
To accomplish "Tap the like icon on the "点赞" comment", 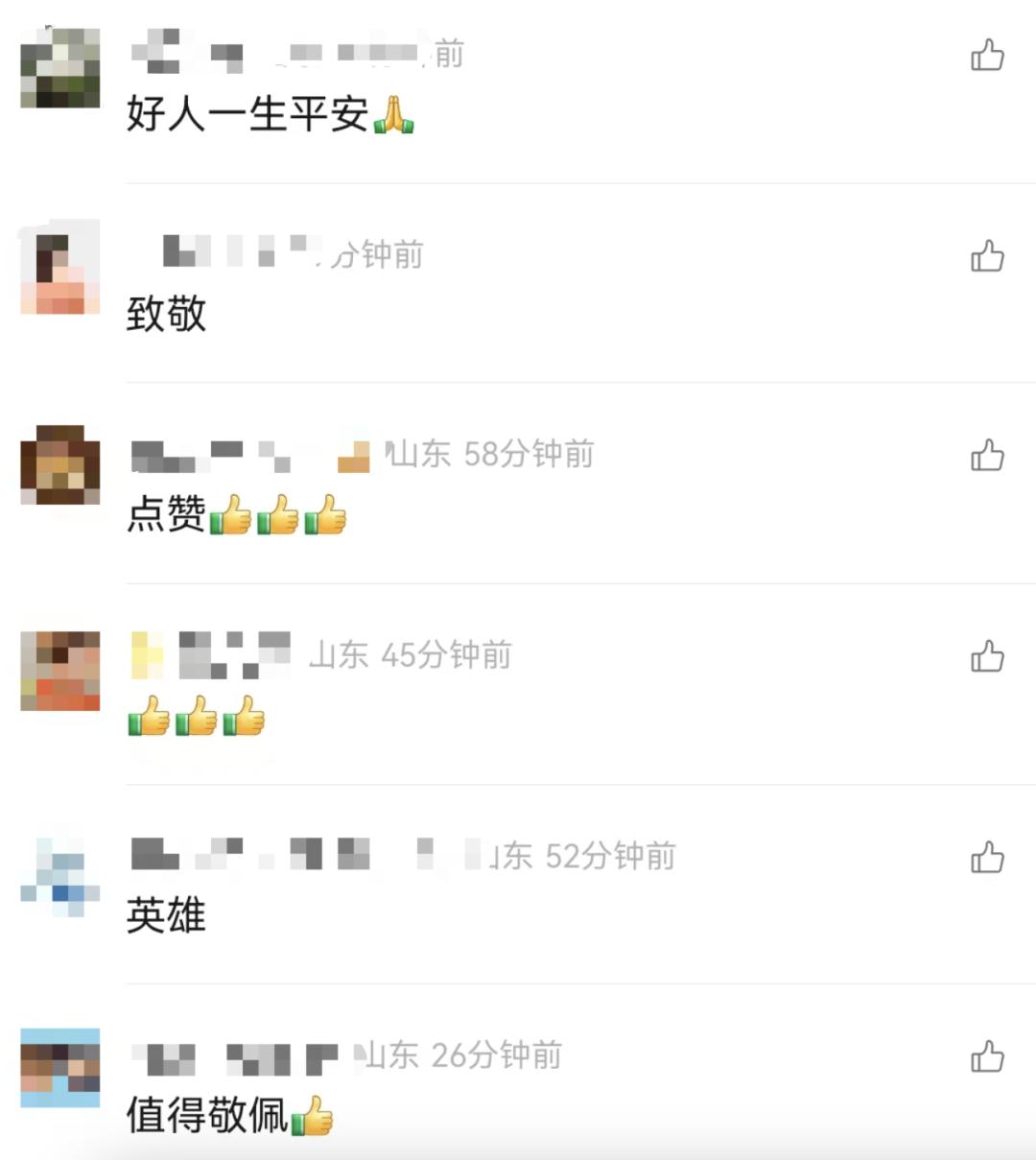I will [987, 456].
